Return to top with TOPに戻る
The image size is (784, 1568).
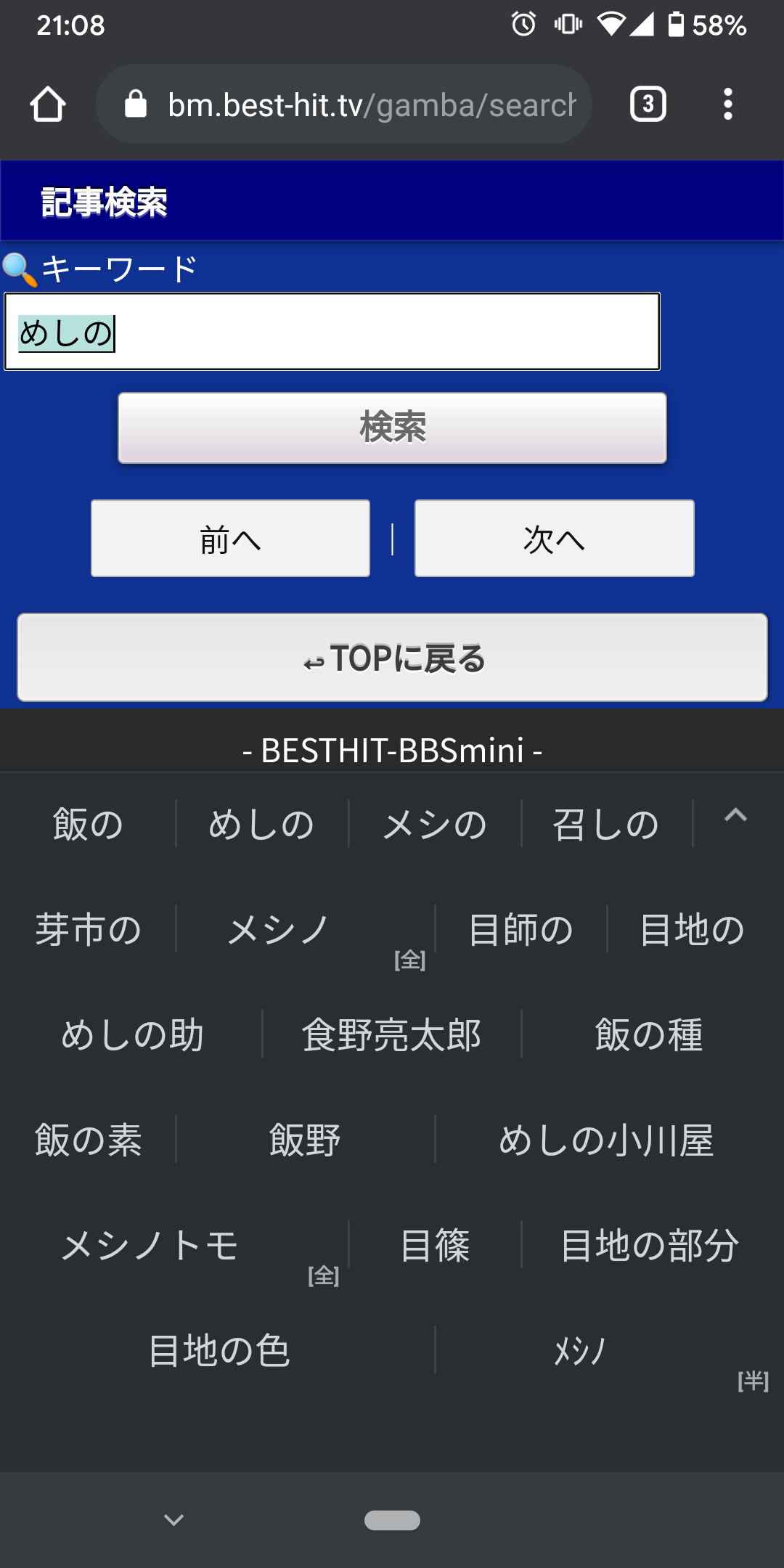[392, 658]
